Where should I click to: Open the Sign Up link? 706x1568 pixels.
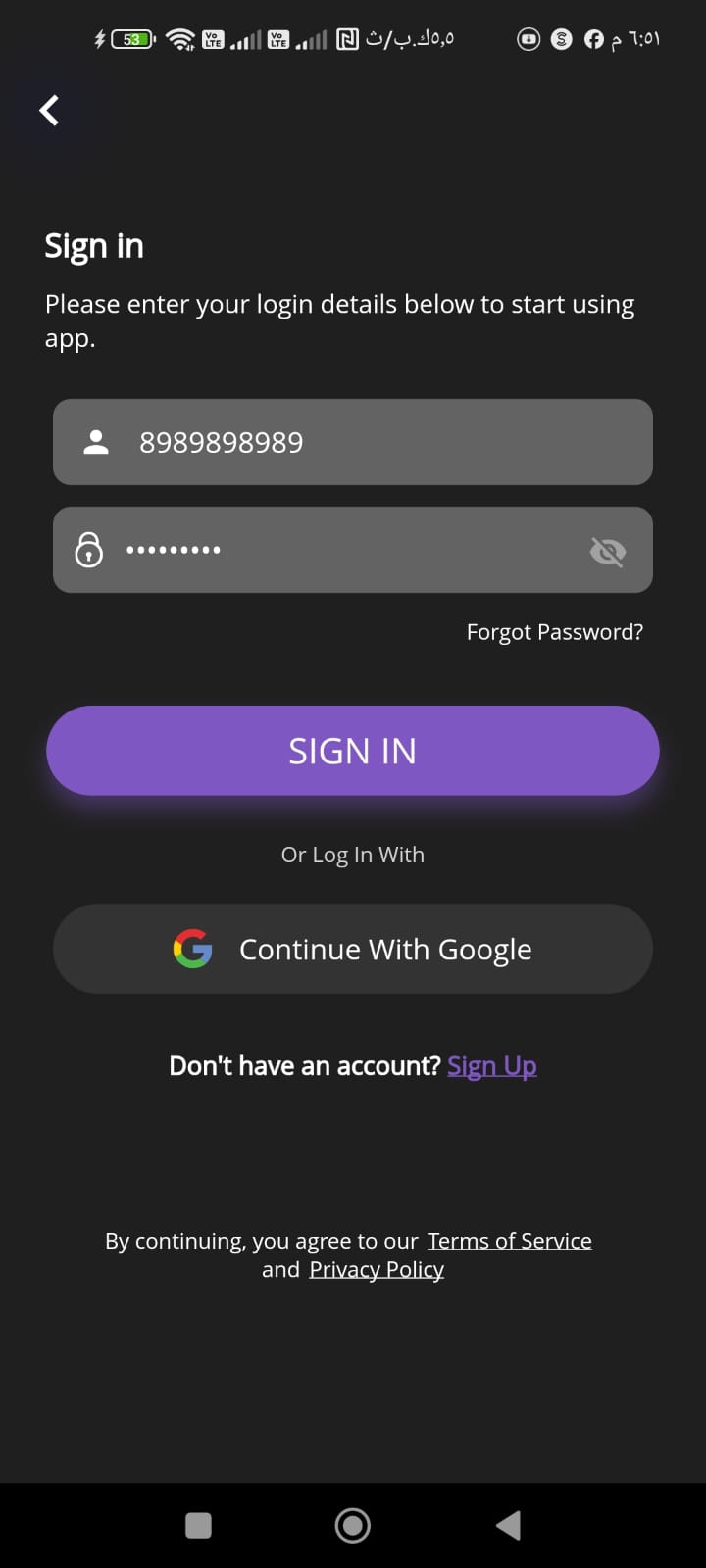coord(491,1066)
